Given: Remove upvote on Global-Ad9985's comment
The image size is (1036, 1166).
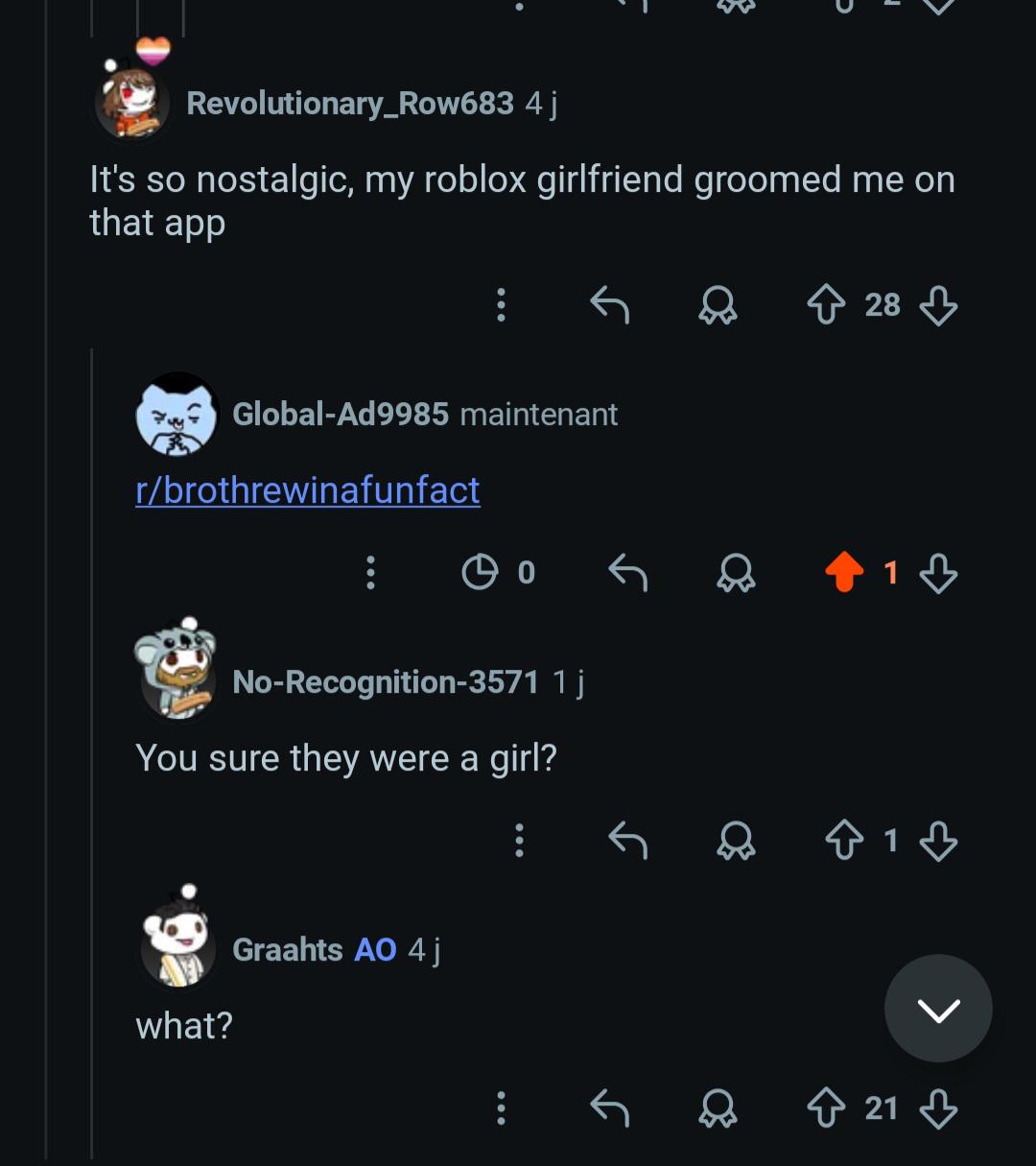Looking at the screenshot, I should tap(844, 573).
